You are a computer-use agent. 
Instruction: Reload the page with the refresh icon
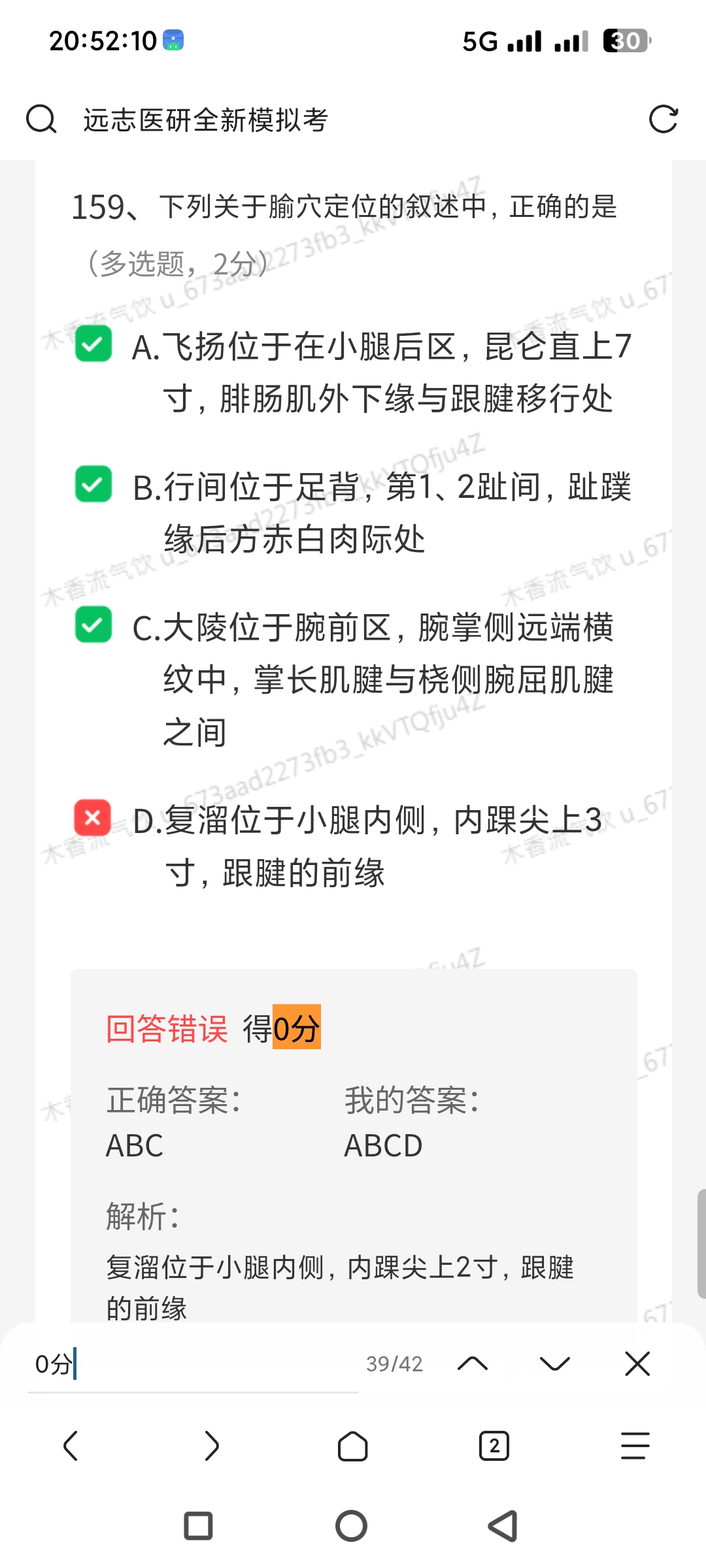click(663, 120)
